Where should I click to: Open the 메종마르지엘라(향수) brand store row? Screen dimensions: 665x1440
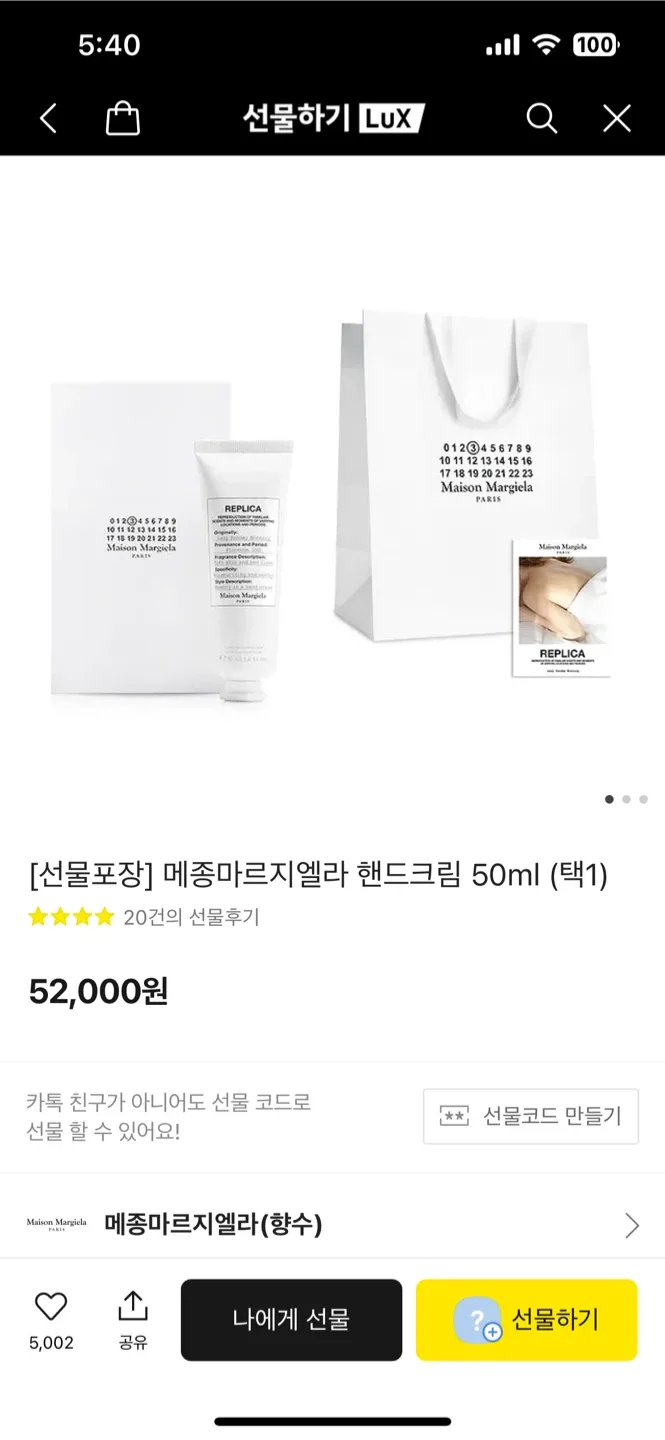(x=332, y=1224)
